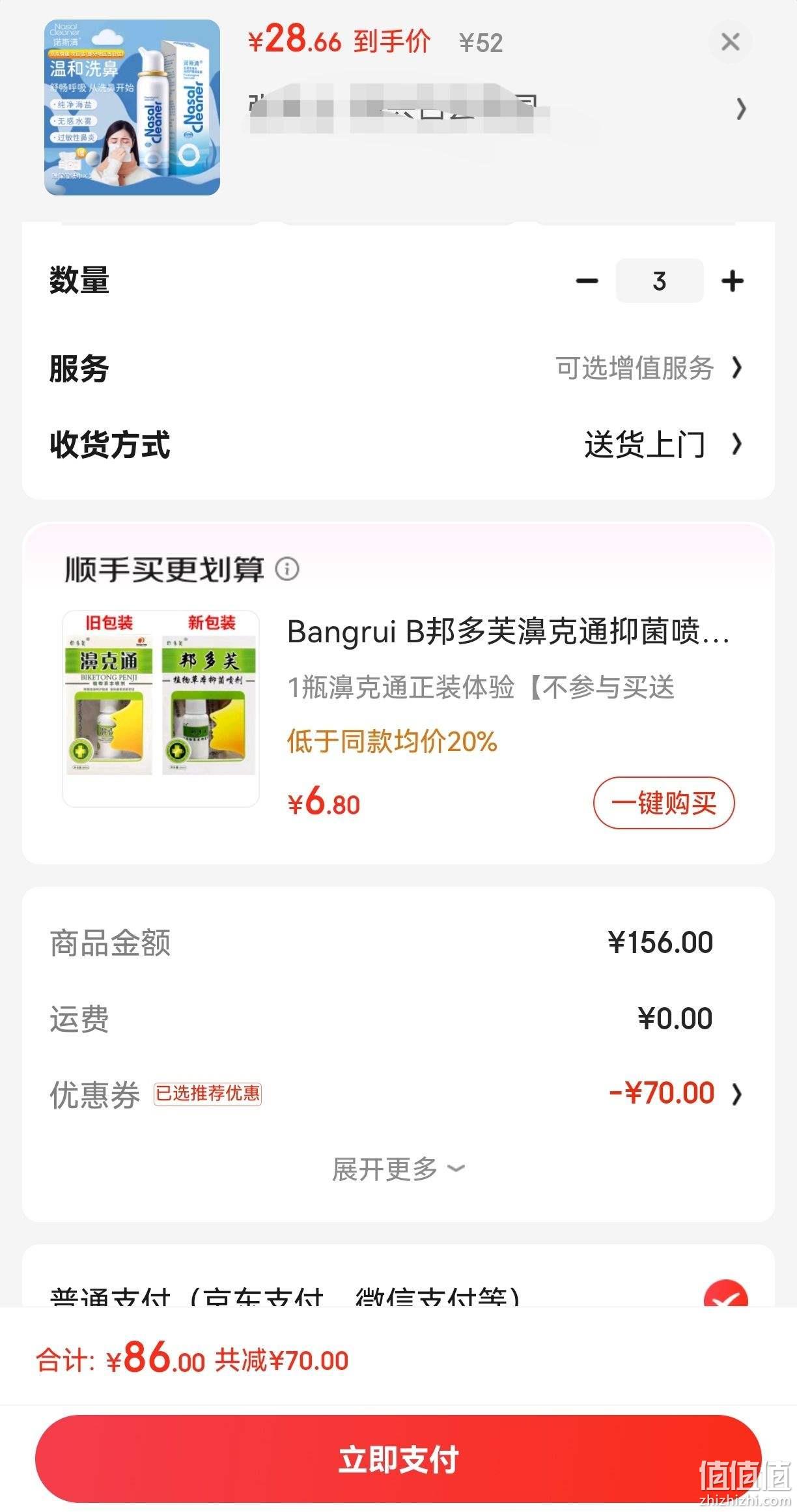Viewport: 797px width, 1512px height.
Task: Decrease quantity with the minus button
Action: pyautogui.click(x=587, y=281)
